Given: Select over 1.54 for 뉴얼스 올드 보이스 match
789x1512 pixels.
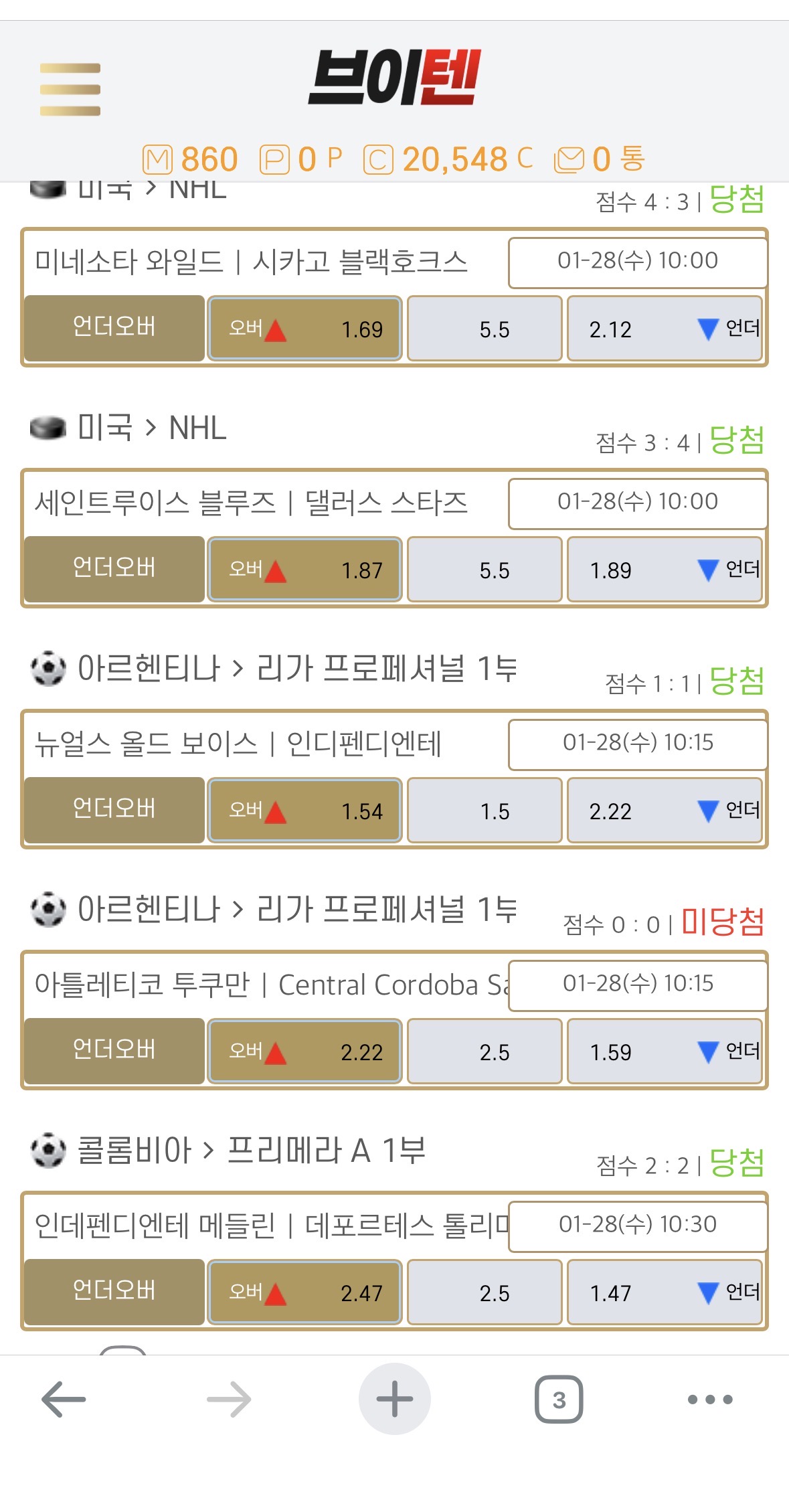Looking at the screenshot, I should coord(304,811).
